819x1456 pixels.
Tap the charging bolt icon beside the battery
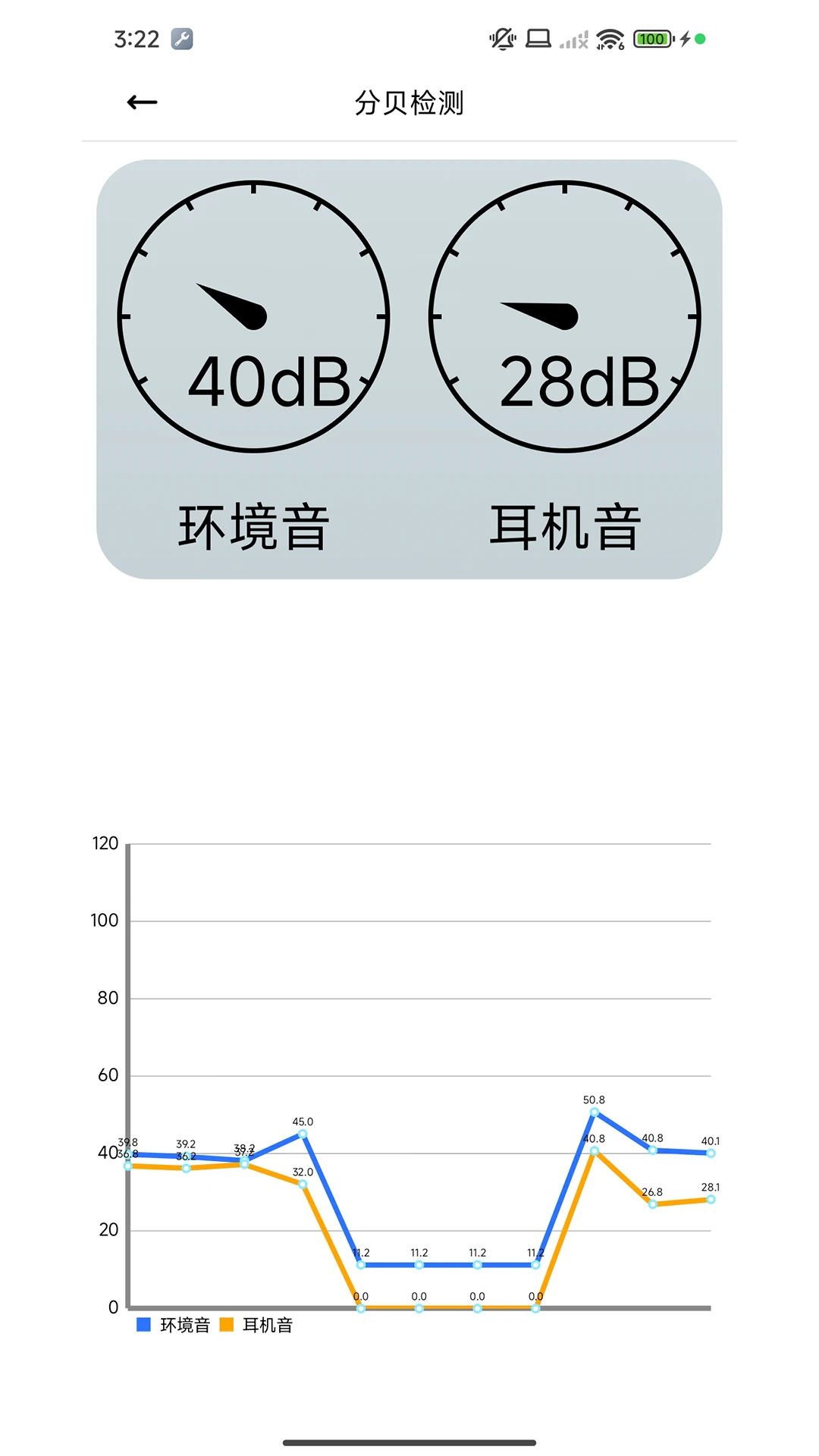point(686,37)
